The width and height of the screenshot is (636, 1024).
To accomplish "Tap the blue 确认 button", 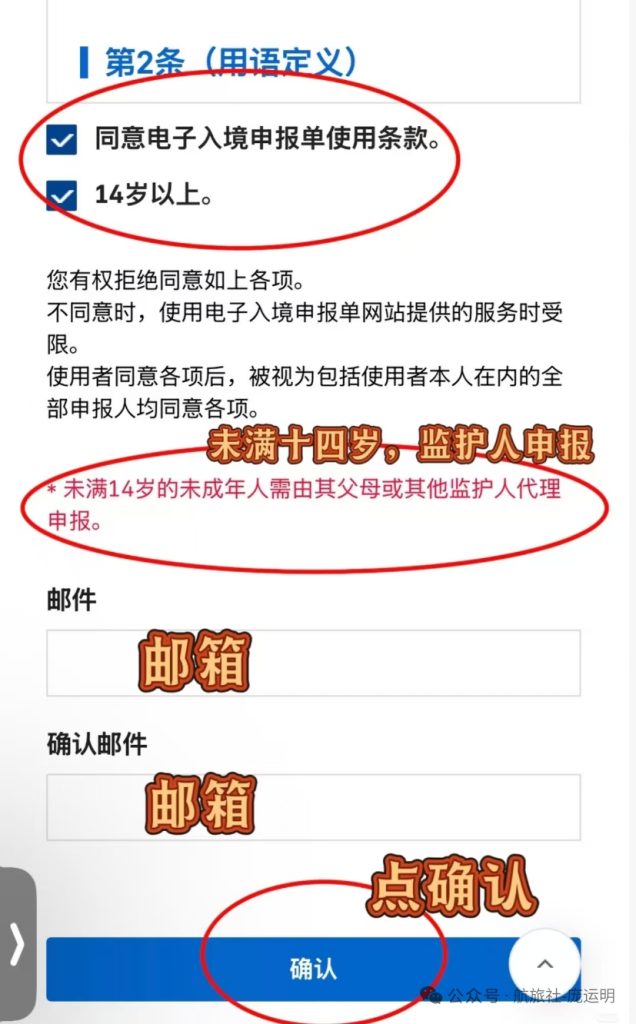I will coord(313,969).
